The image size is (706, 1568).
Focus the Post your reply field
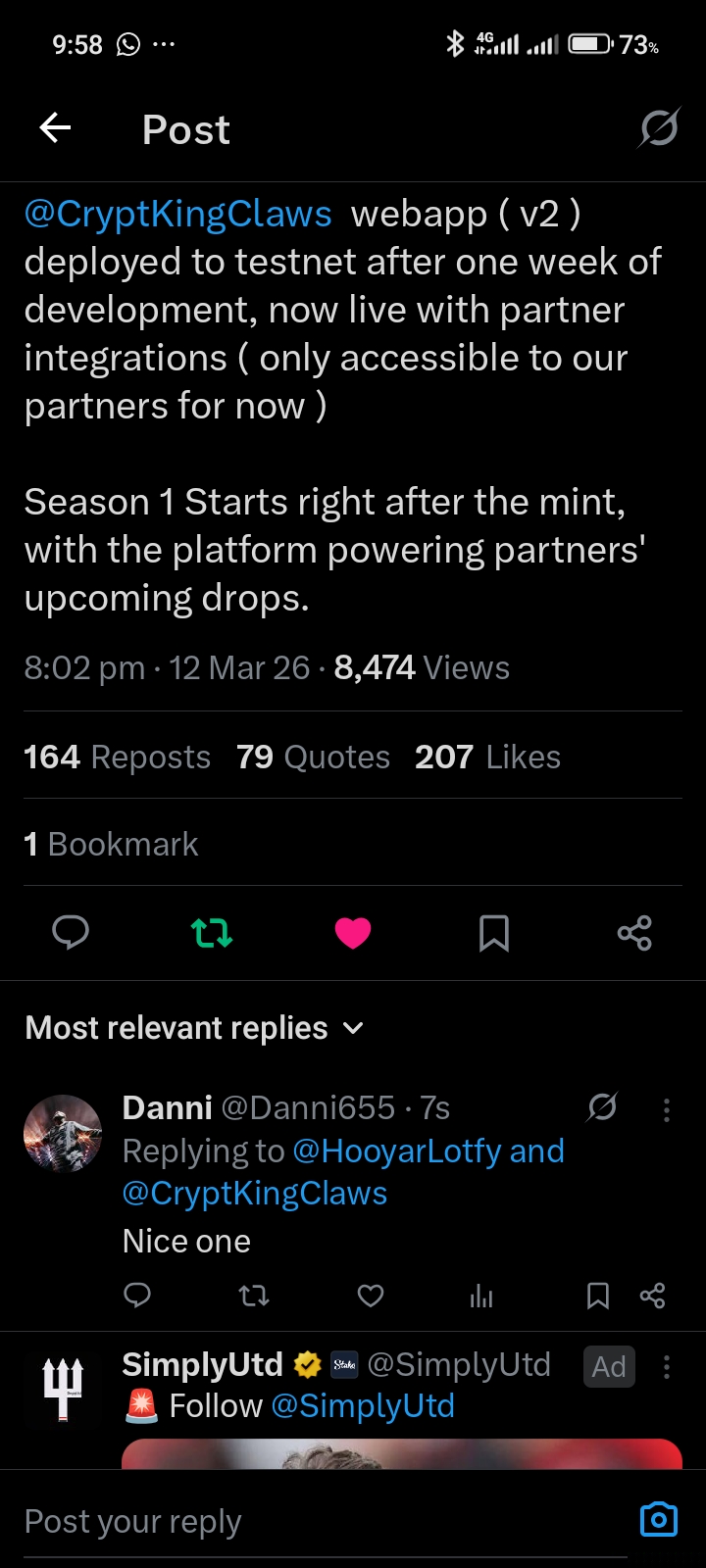click(324, 1521)
